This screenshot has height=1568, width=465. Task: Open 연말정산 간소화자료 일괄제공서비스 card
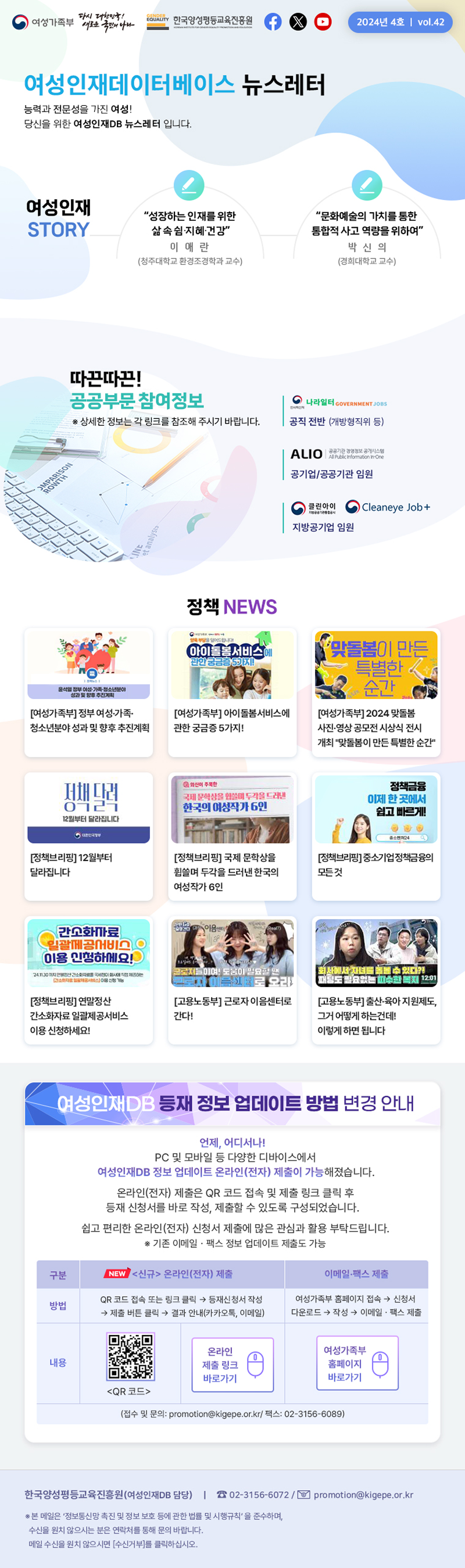89,979
